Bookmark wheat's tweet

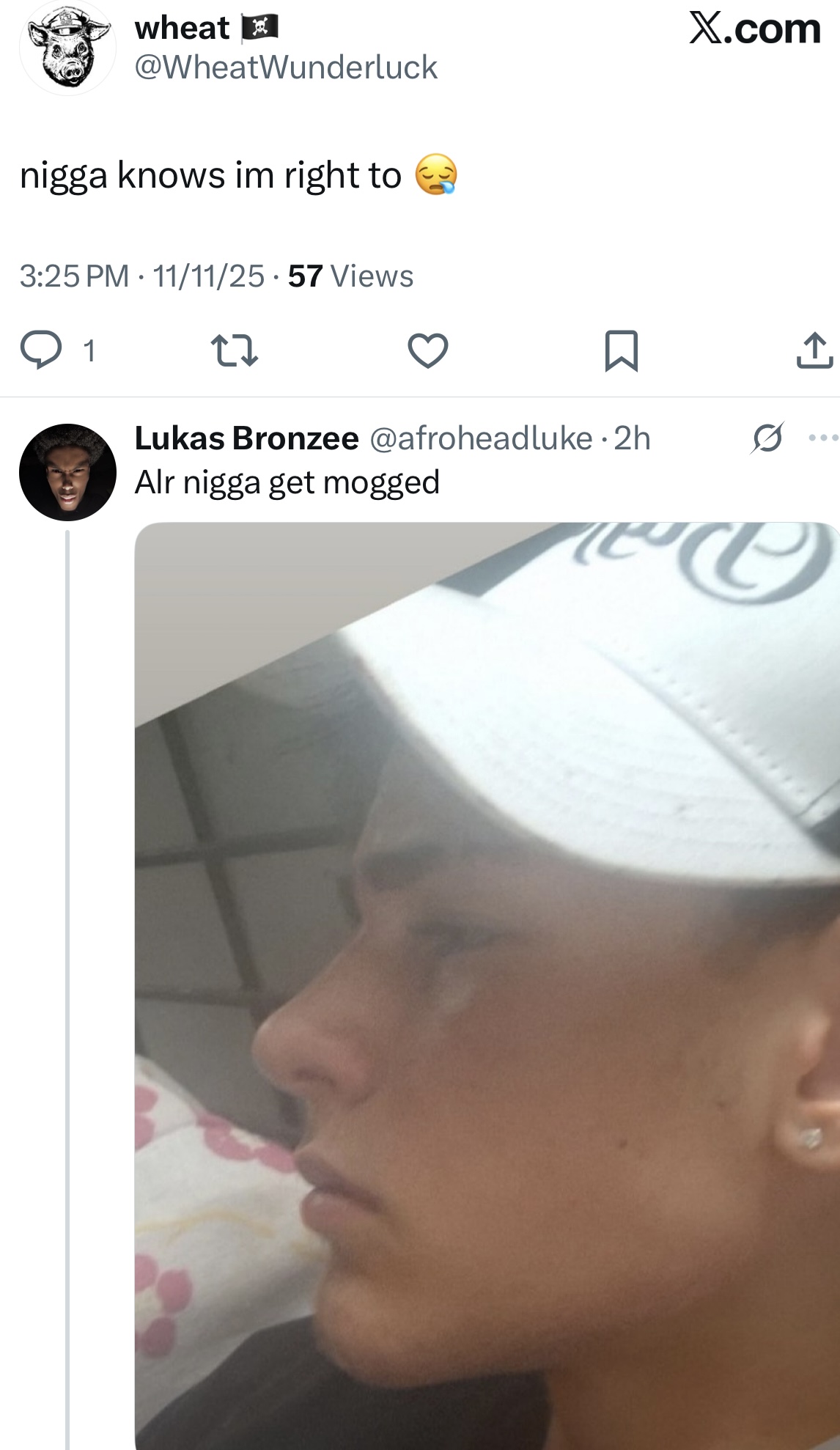pyautogui.click(x=621, y=350)
